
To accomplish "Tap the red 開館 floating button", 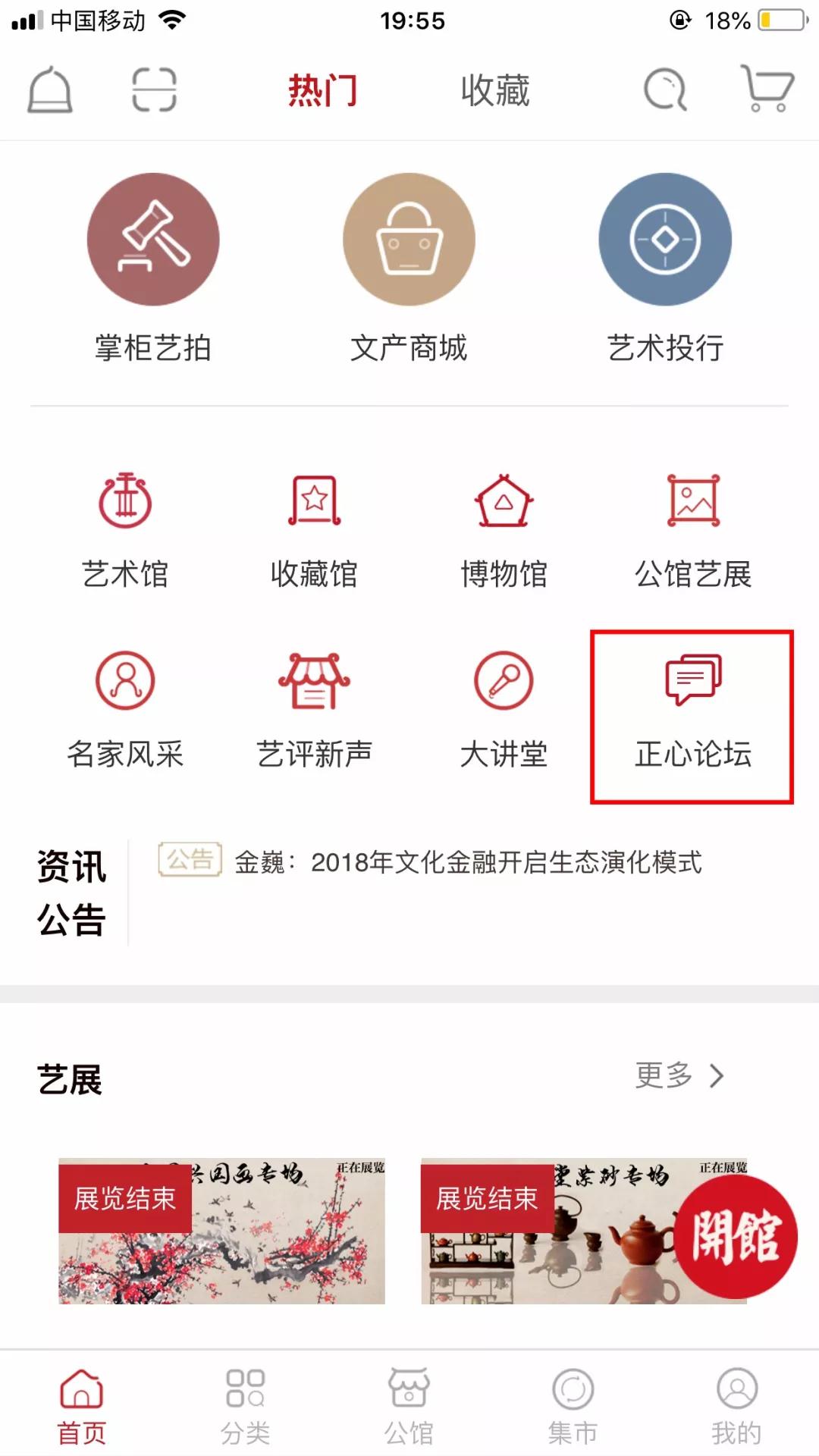I will 735,1237.
